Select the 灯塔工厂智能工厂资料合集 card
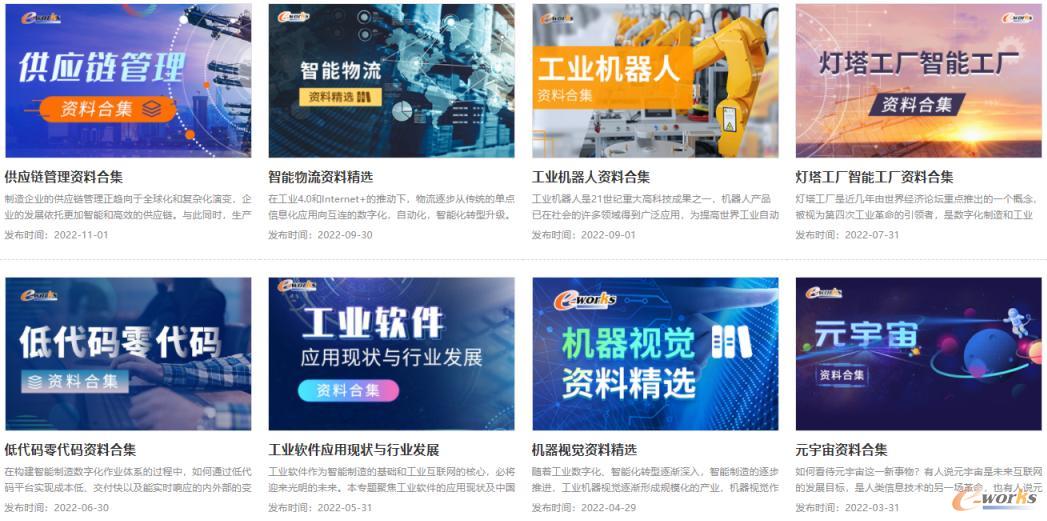The width and height of the screenshot is (1047, 521). click(x=918, y=81)
